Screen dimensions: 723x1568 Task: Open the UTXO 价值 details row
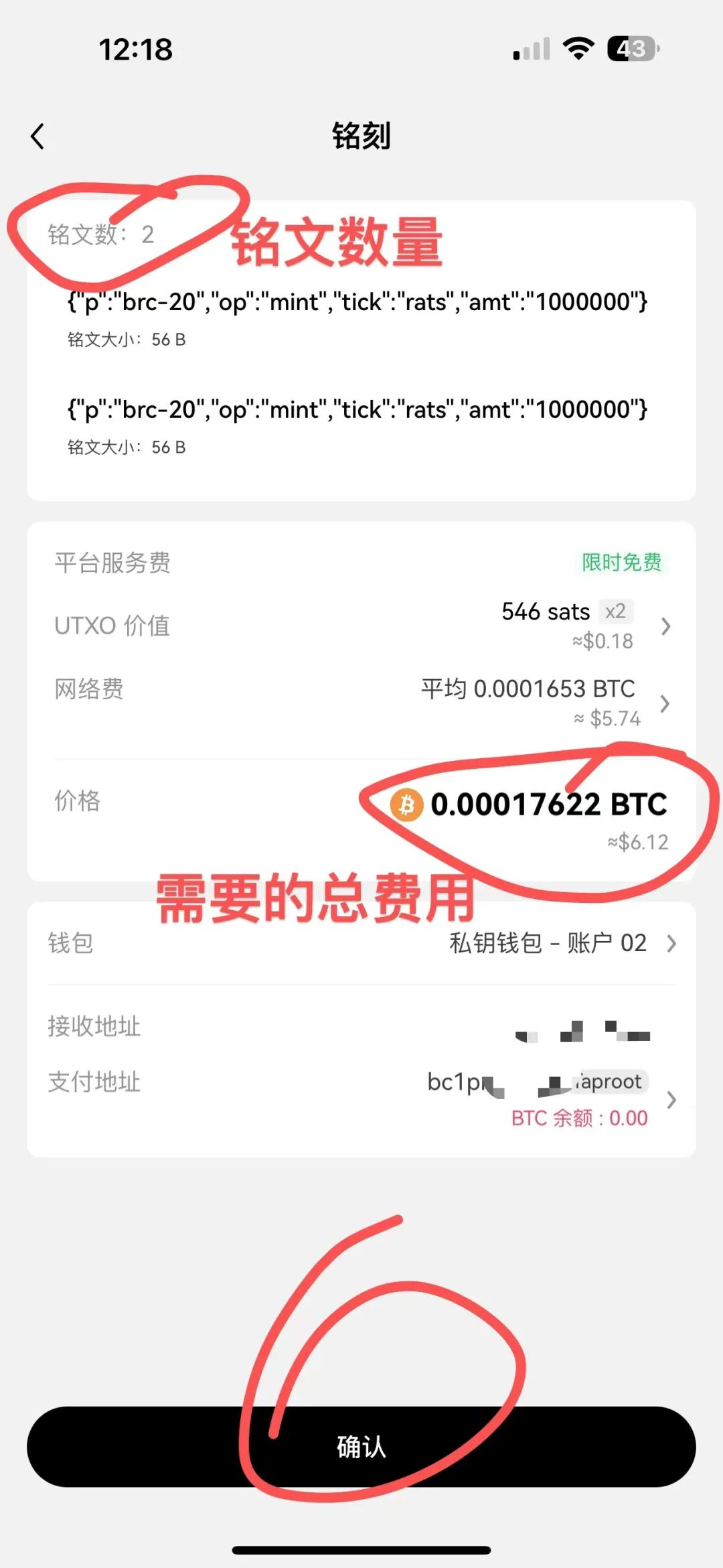point(361,626)
